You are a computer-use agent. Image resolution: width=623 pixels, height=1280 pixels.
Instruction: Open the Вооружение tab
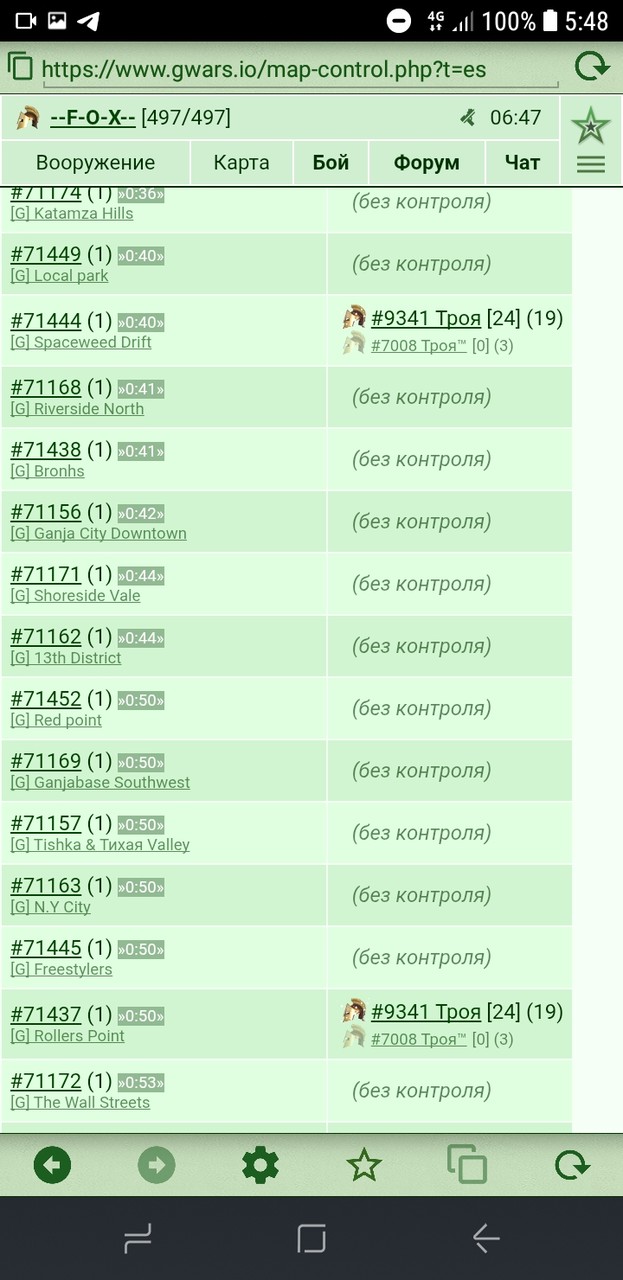pos(95,162)
